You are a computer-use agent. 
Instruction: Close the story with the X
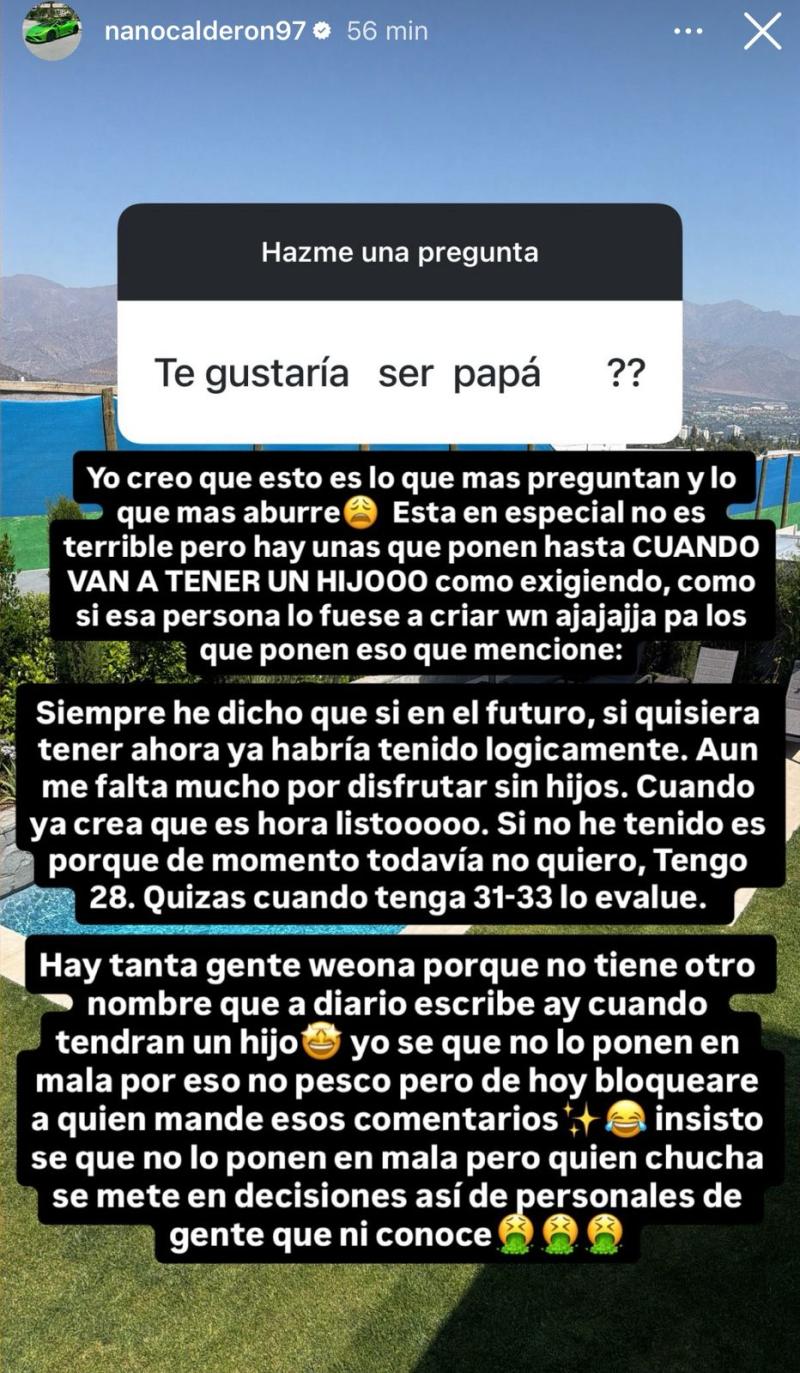tap(762, 31)
